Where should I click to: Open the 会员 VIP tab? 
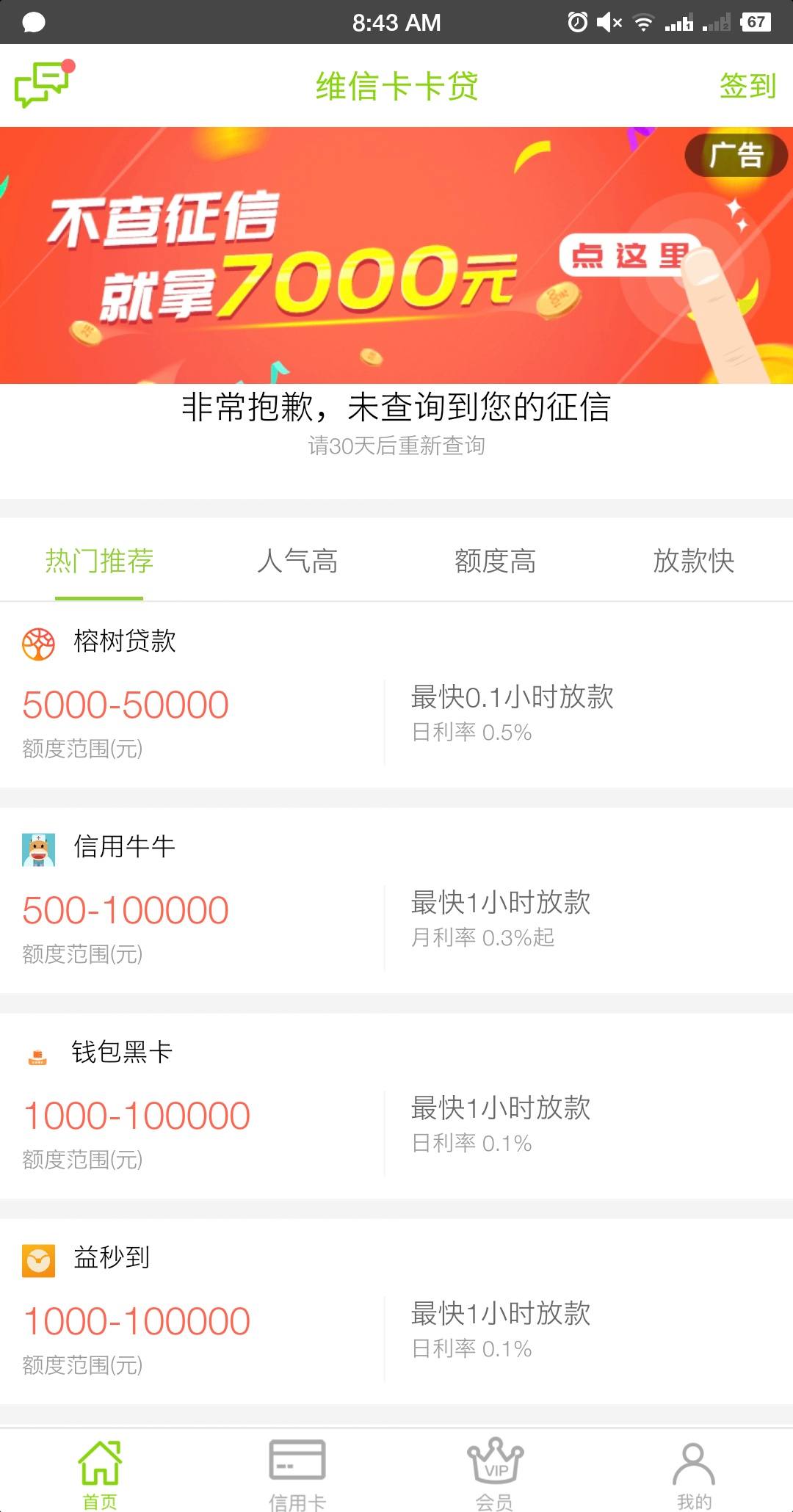point(496,1473)
